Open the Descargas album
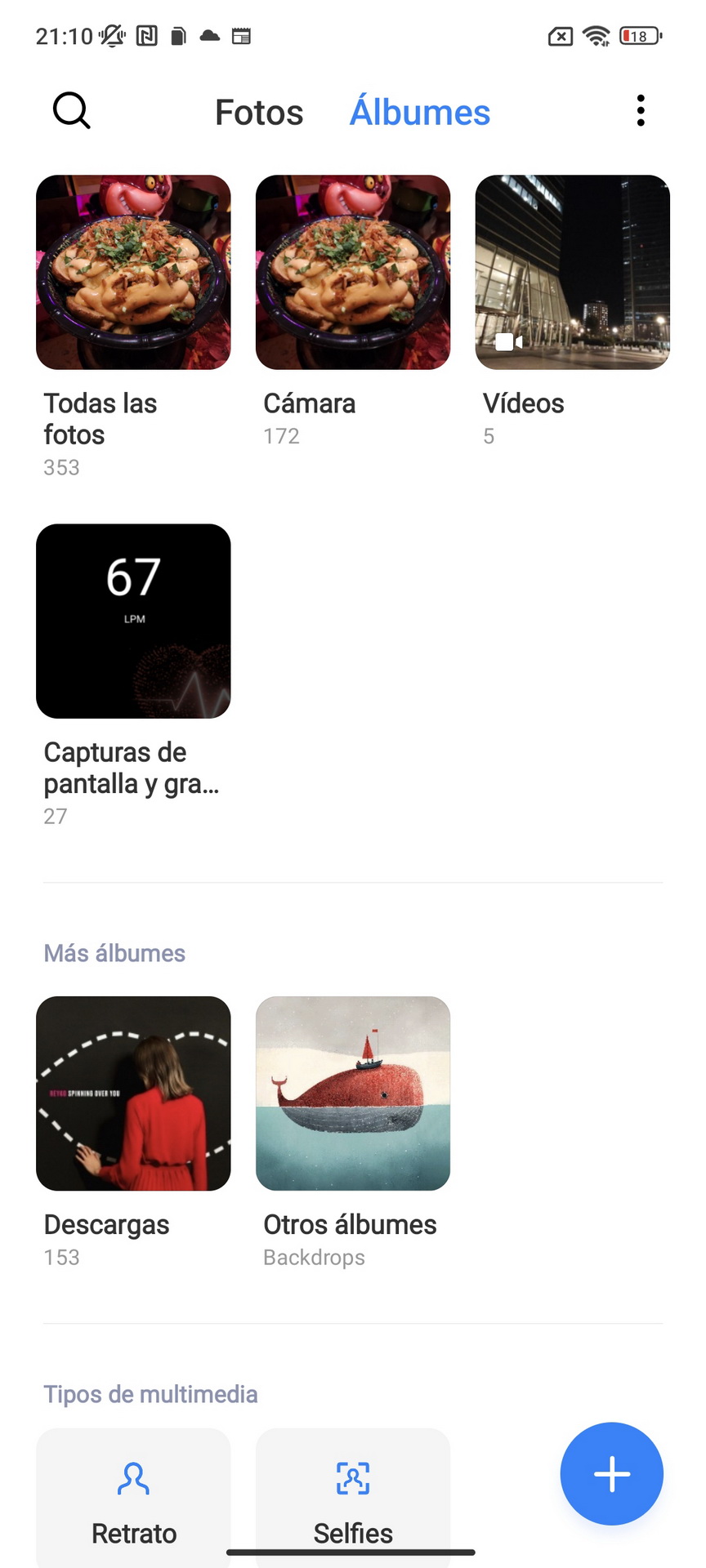 point(133,1094)
